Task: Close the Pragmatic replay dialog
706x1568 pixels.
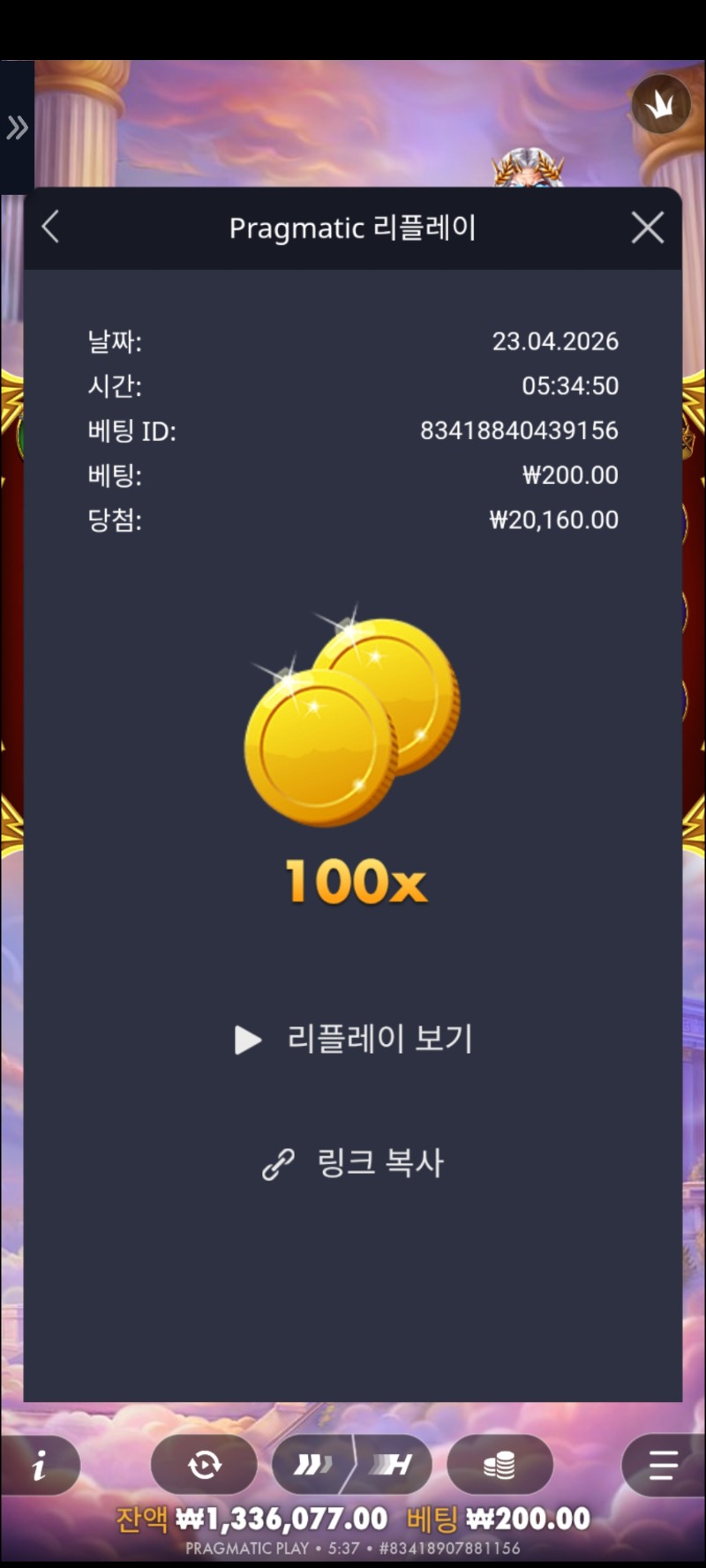Action: click(648, 228)
